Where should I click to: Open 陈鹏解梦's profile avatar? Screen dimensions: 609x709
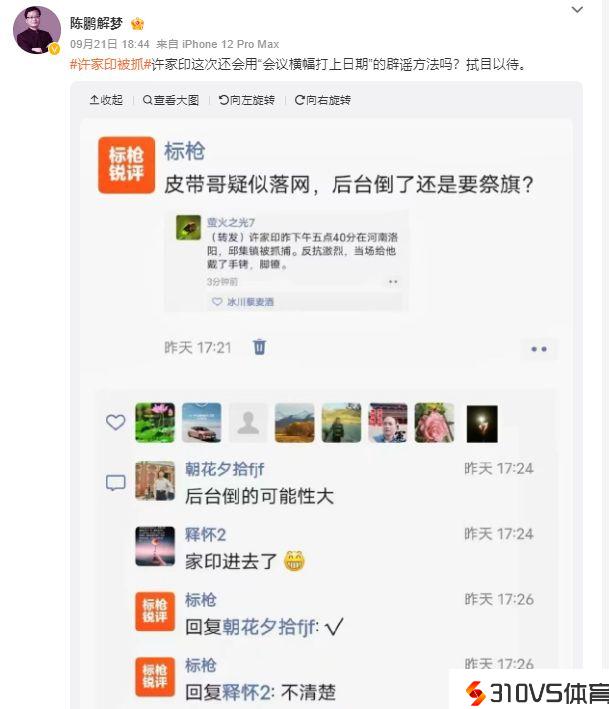(36, 30)
